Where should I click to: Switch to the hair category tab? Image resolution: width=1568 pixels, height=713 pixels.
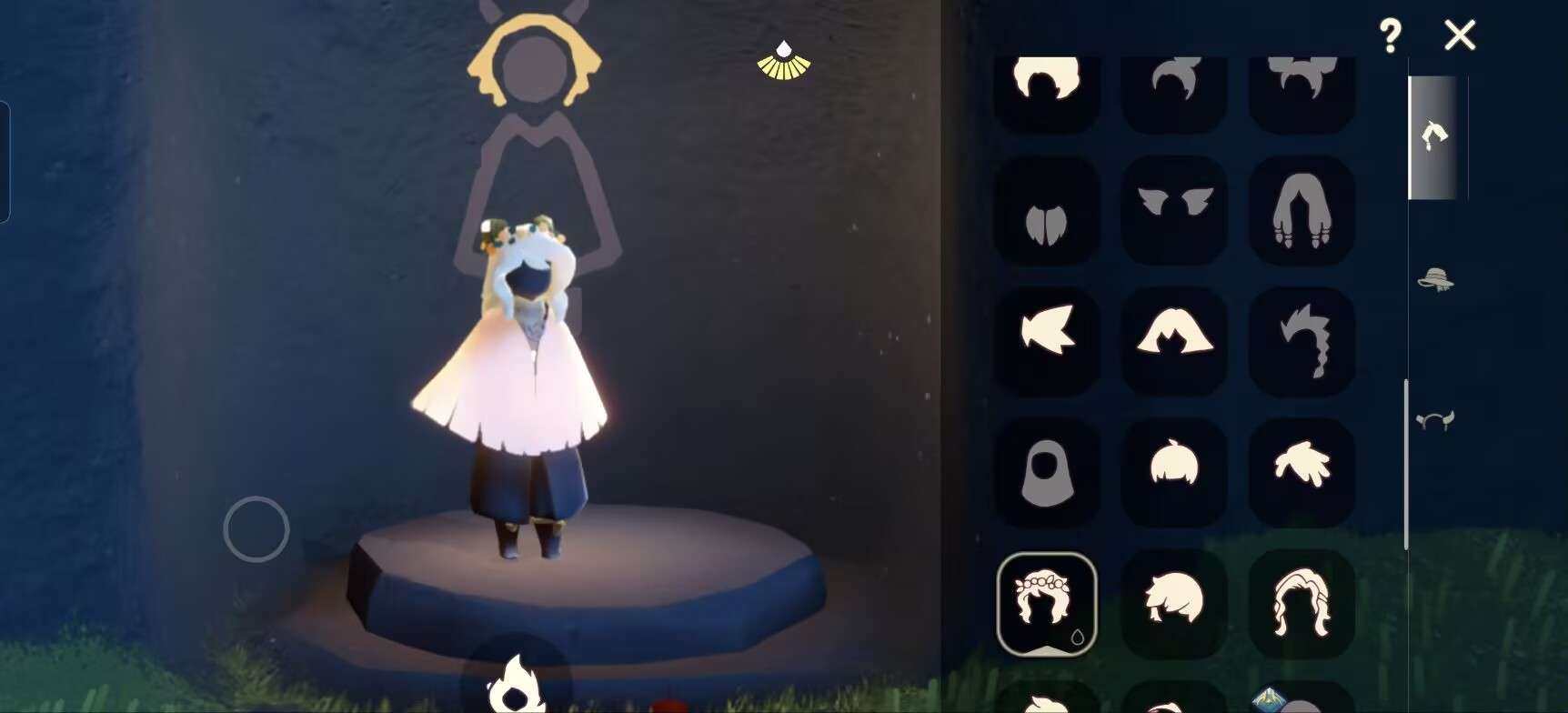(x=1434, y=137)
